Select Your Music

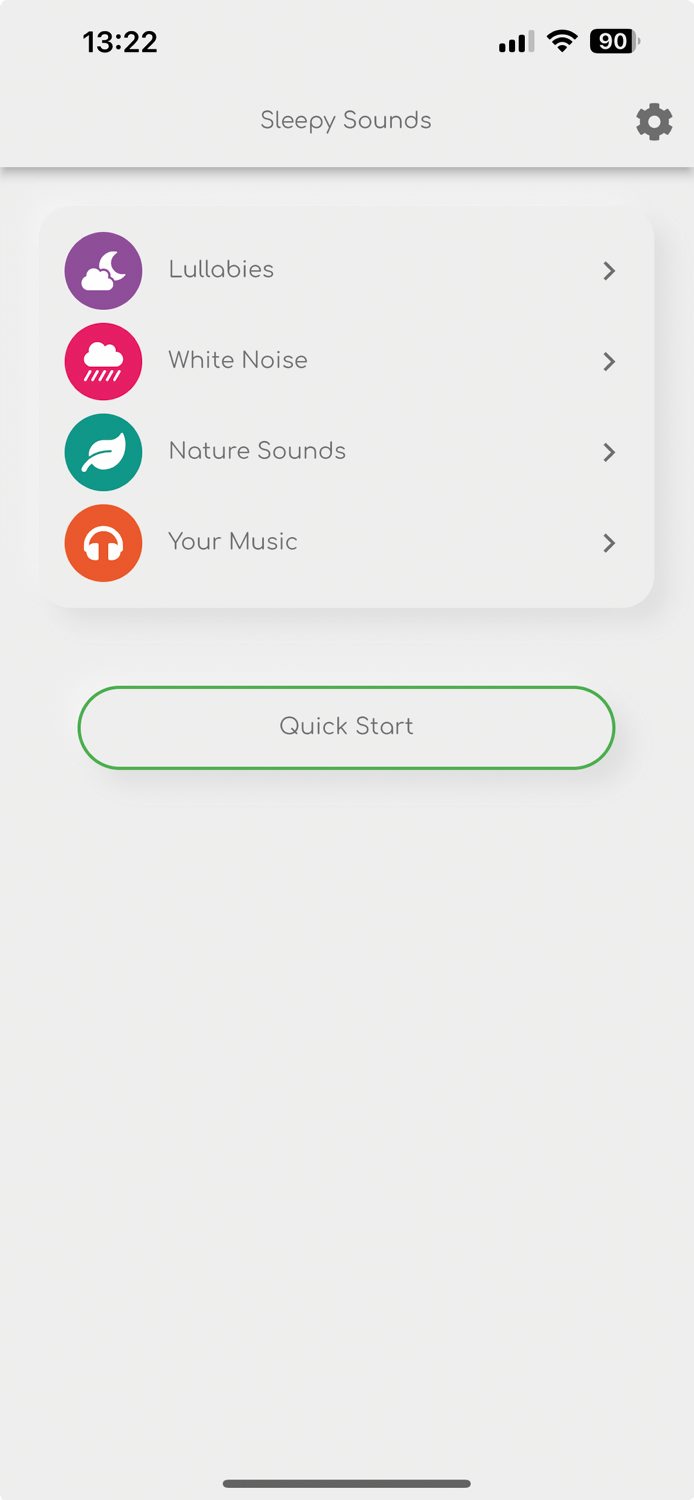346,543
